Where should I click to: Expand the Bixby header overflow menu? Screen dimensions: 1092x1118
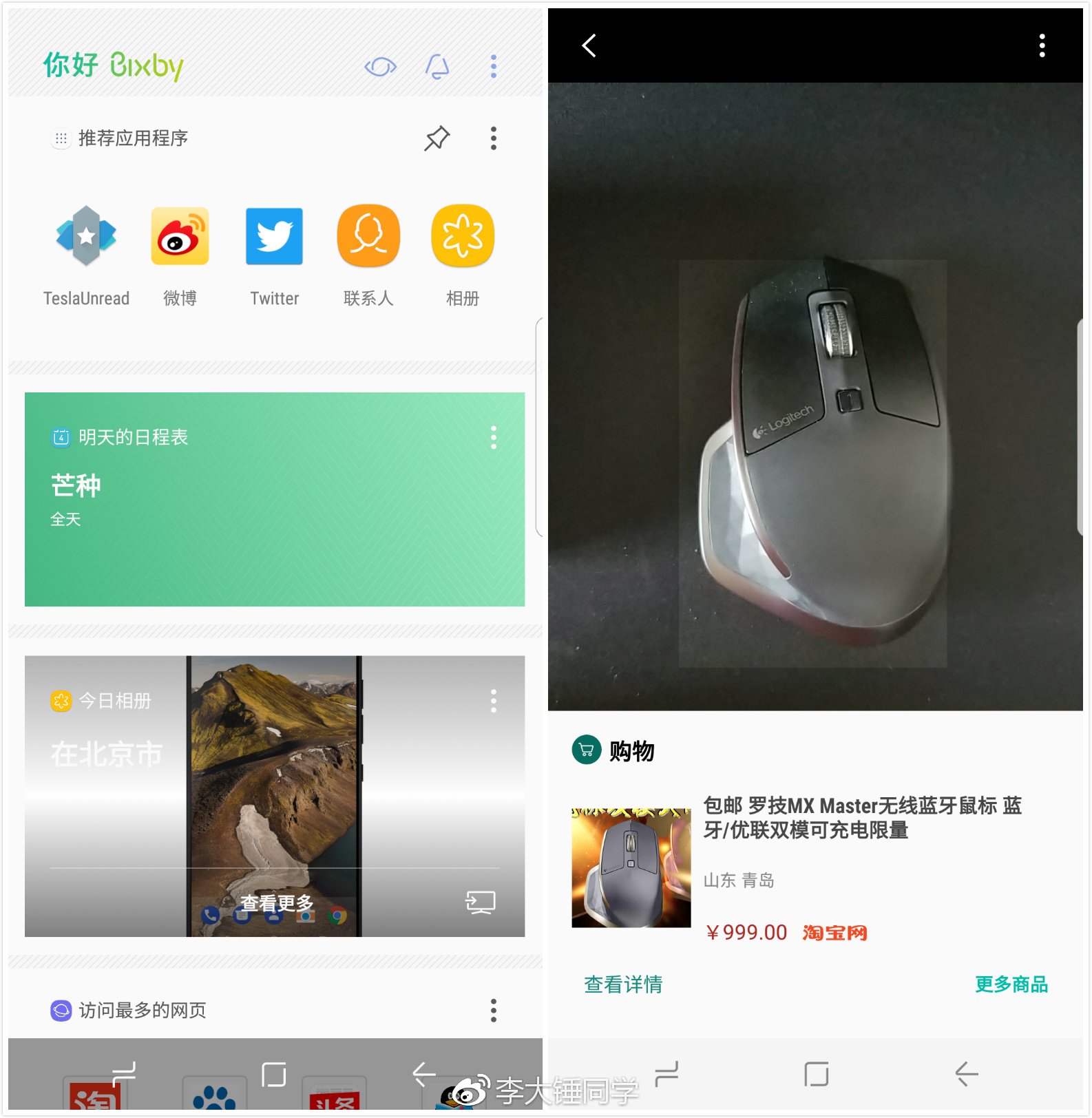click(493, 66)
